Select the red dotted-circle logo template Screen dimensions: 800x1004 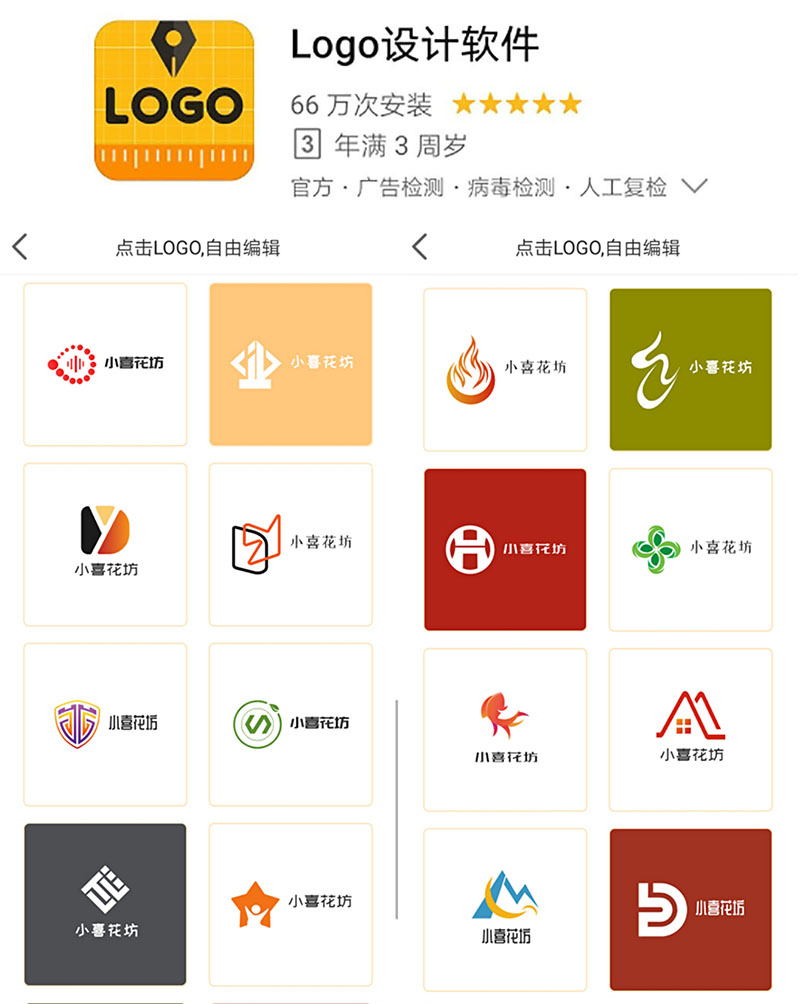104,362
